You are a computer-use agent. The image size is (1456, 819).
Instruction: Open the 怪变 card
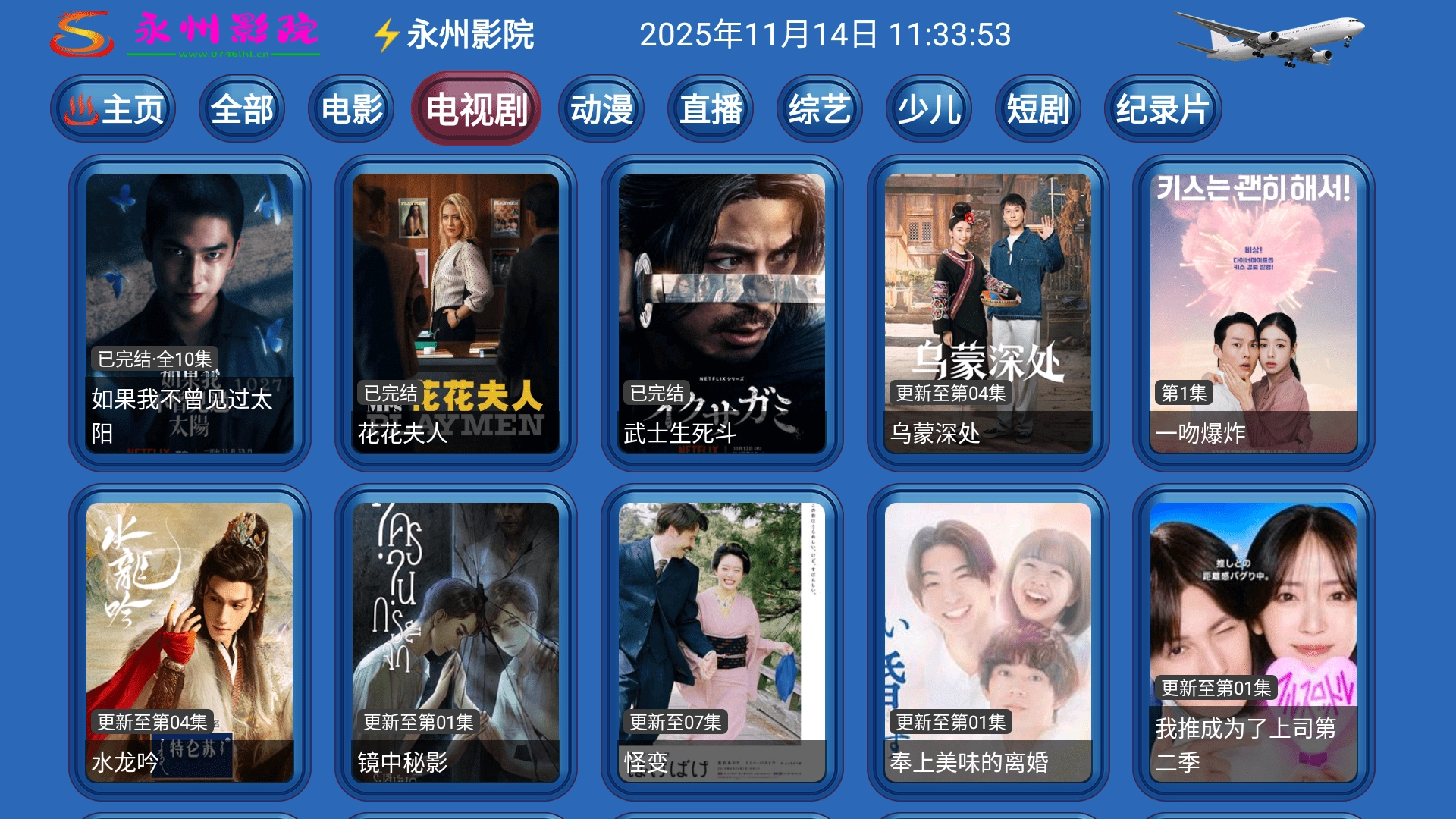tap(721, 642)
